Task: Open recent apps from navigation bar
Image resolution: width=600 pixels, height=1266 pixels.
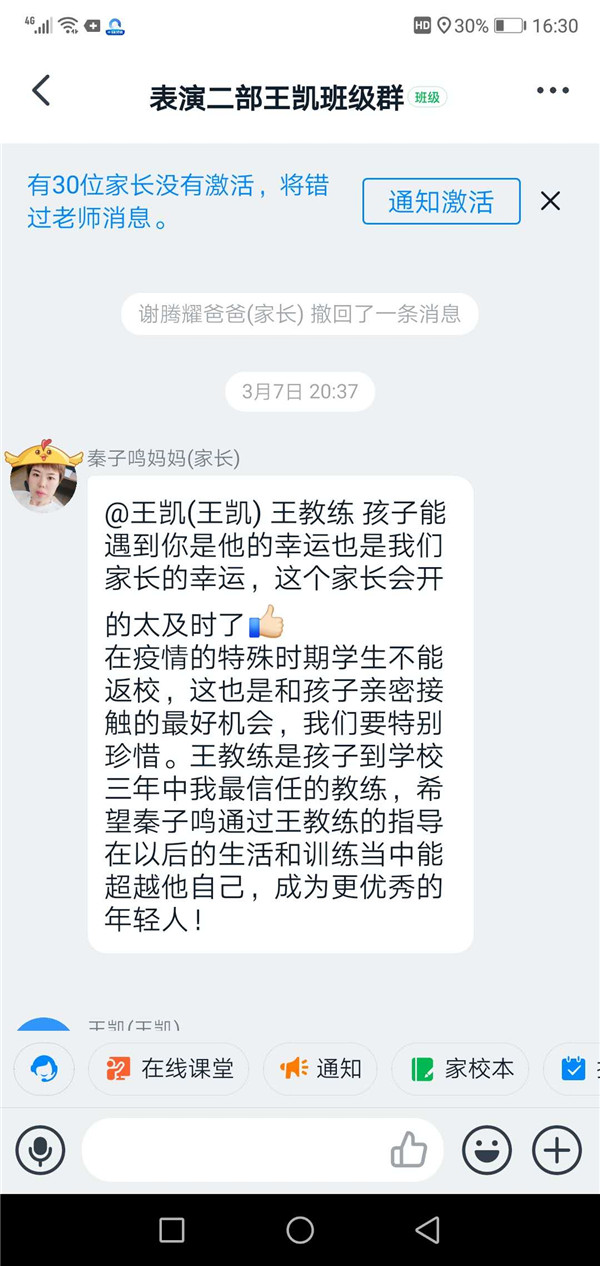Action: pos(172,1230)
